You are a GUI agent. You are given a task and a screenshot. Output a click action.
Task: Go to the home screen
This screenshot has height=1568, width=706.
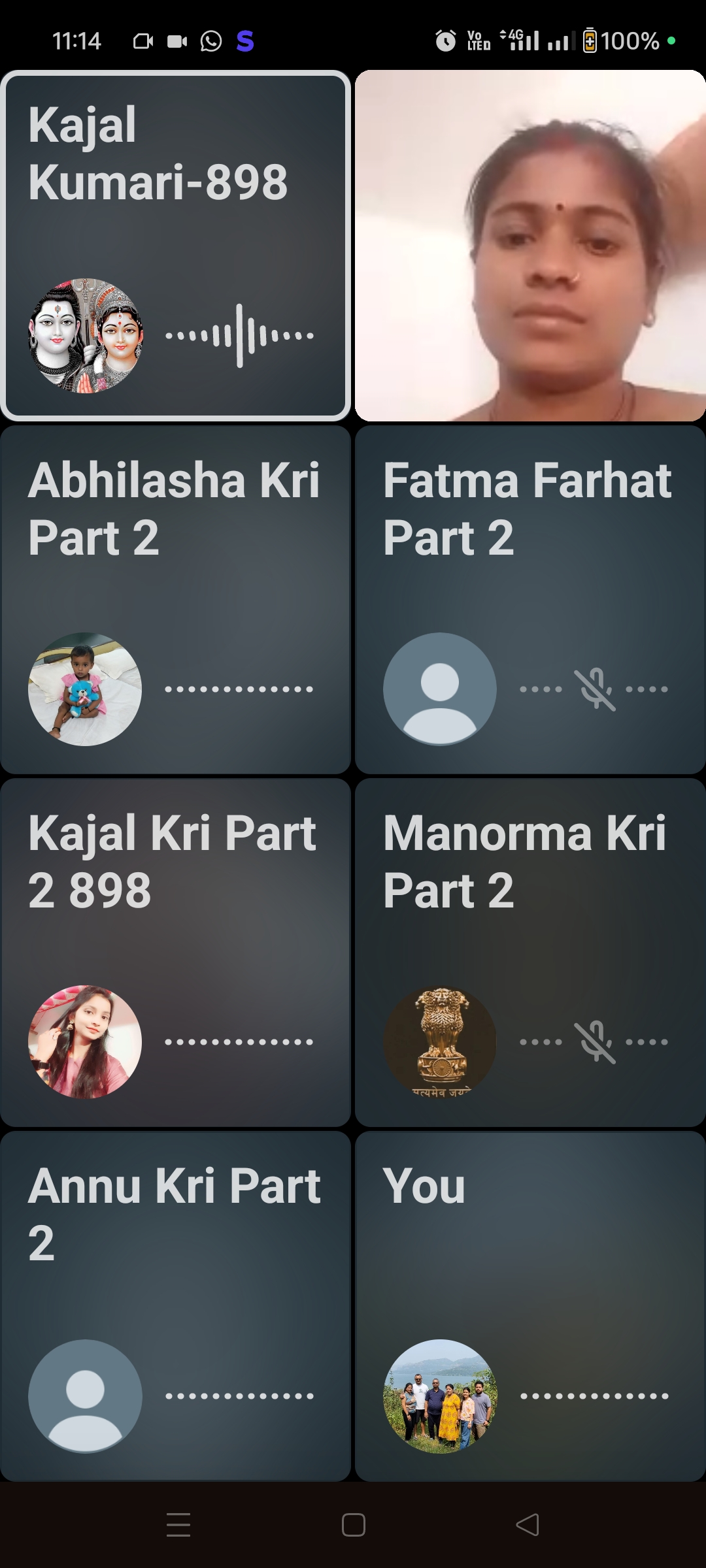point(354,1525)
